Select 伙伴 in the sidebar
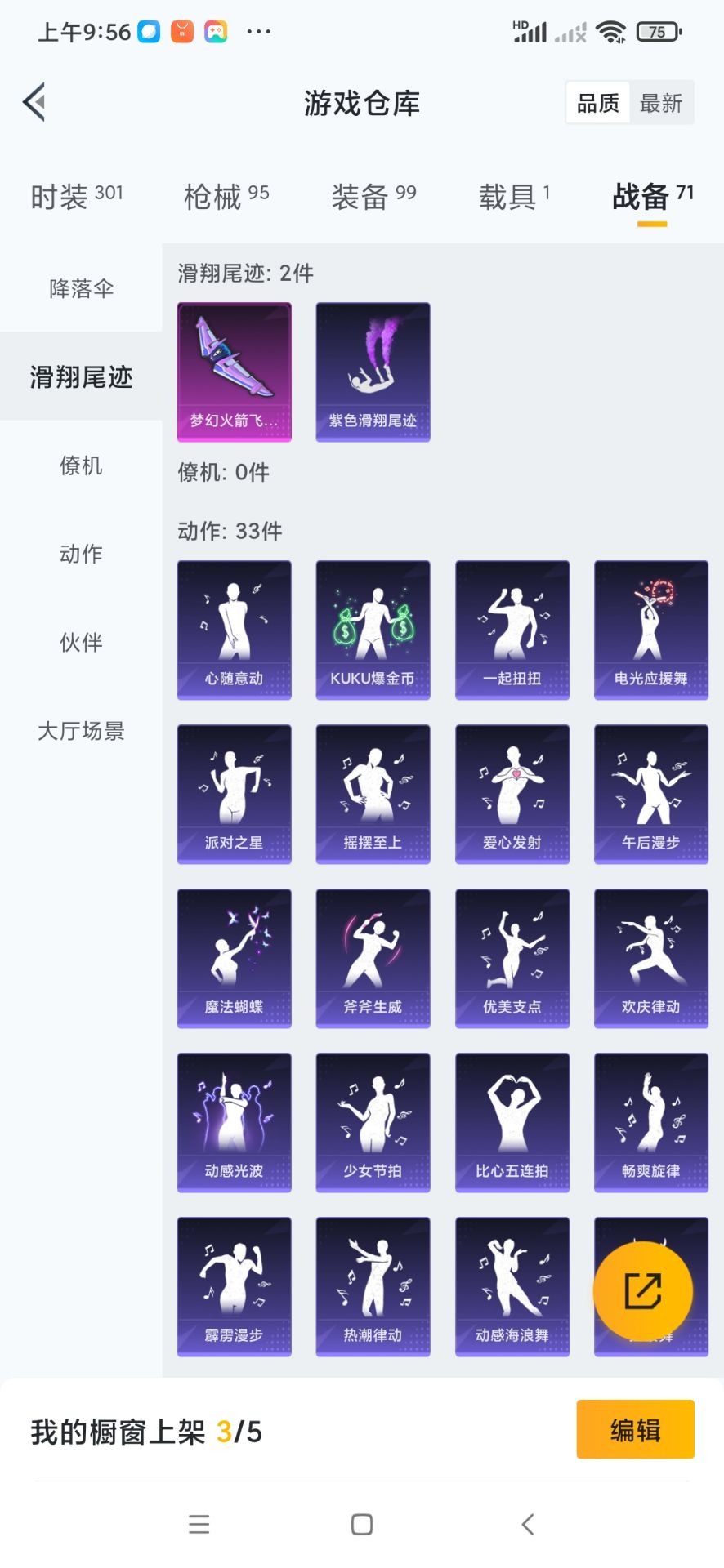 (x=81, y=643)
